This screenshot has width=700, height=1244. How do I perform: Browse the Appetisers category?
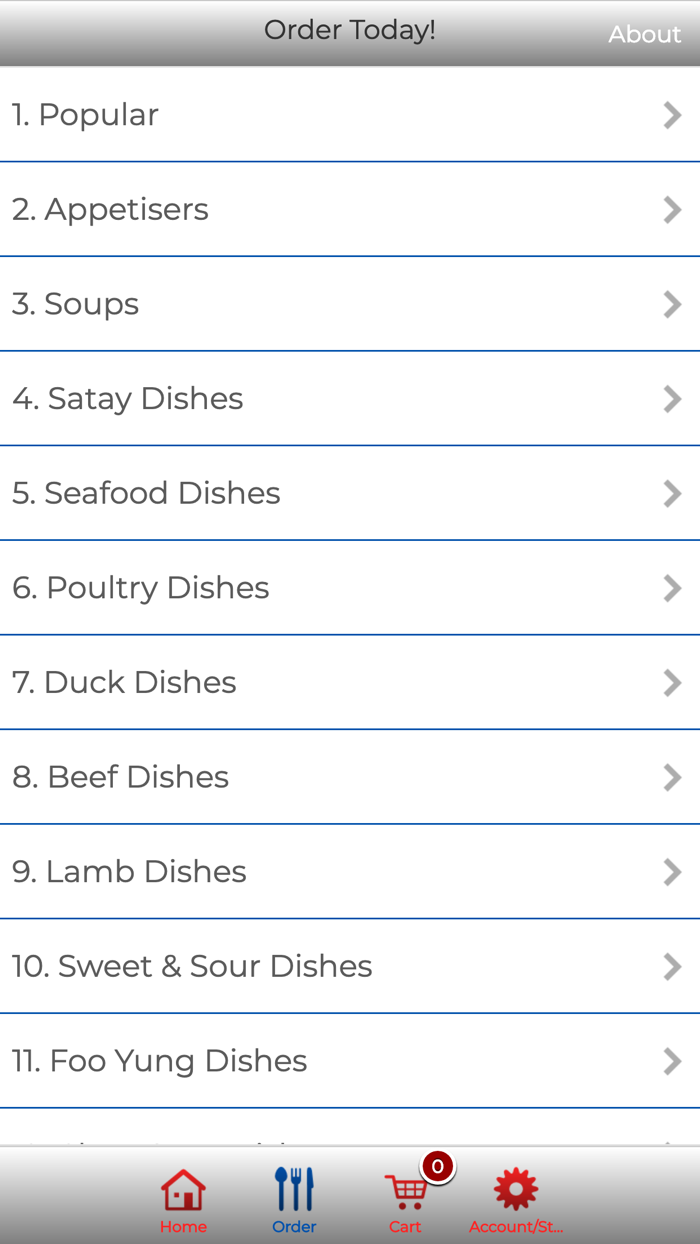tap(349, 209)
